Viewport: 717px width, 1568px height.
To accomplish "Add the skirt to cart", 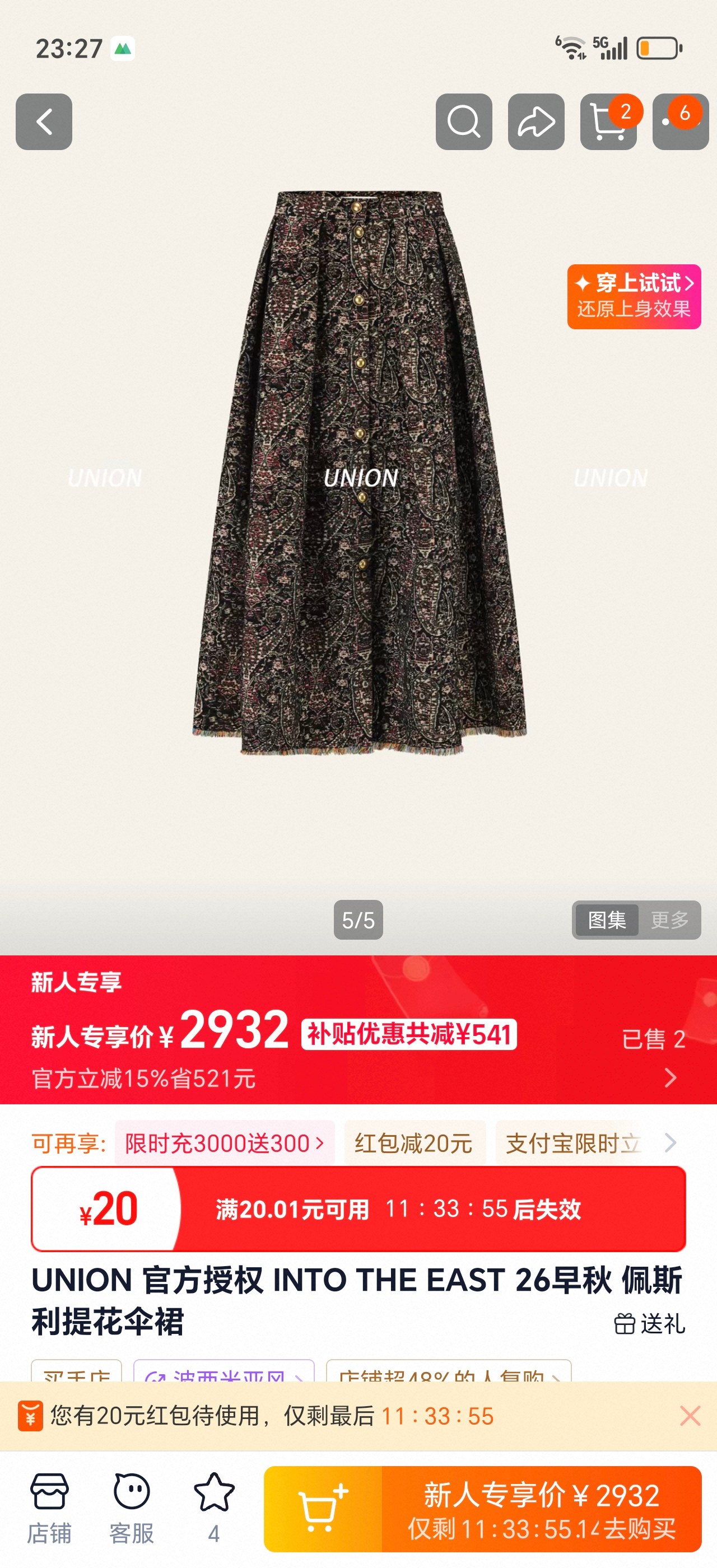I will (323, 1509).
